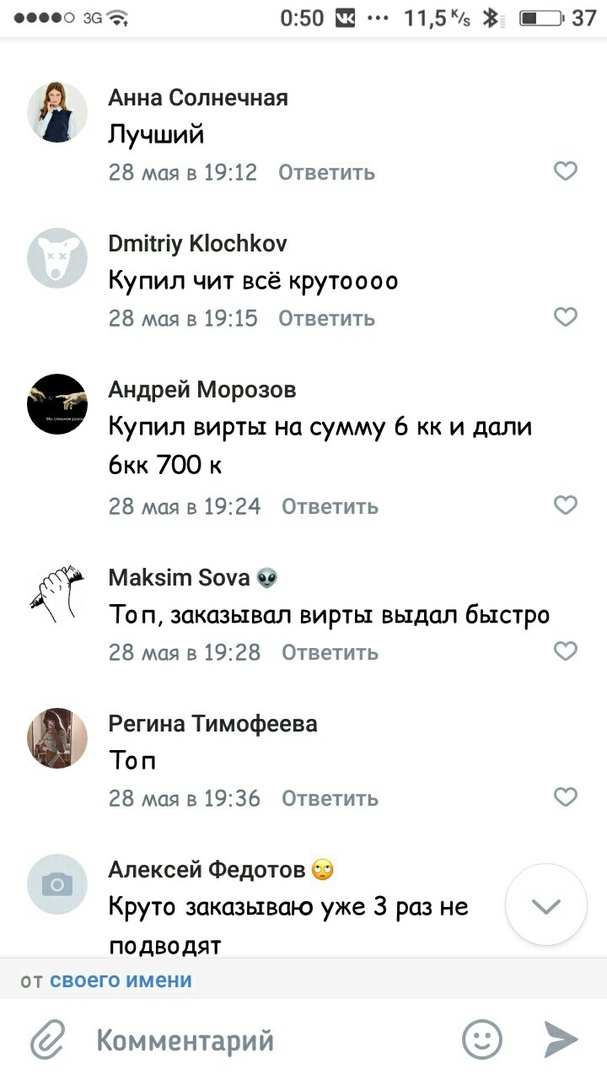Change author via своего имени link

tap(120, 981)
